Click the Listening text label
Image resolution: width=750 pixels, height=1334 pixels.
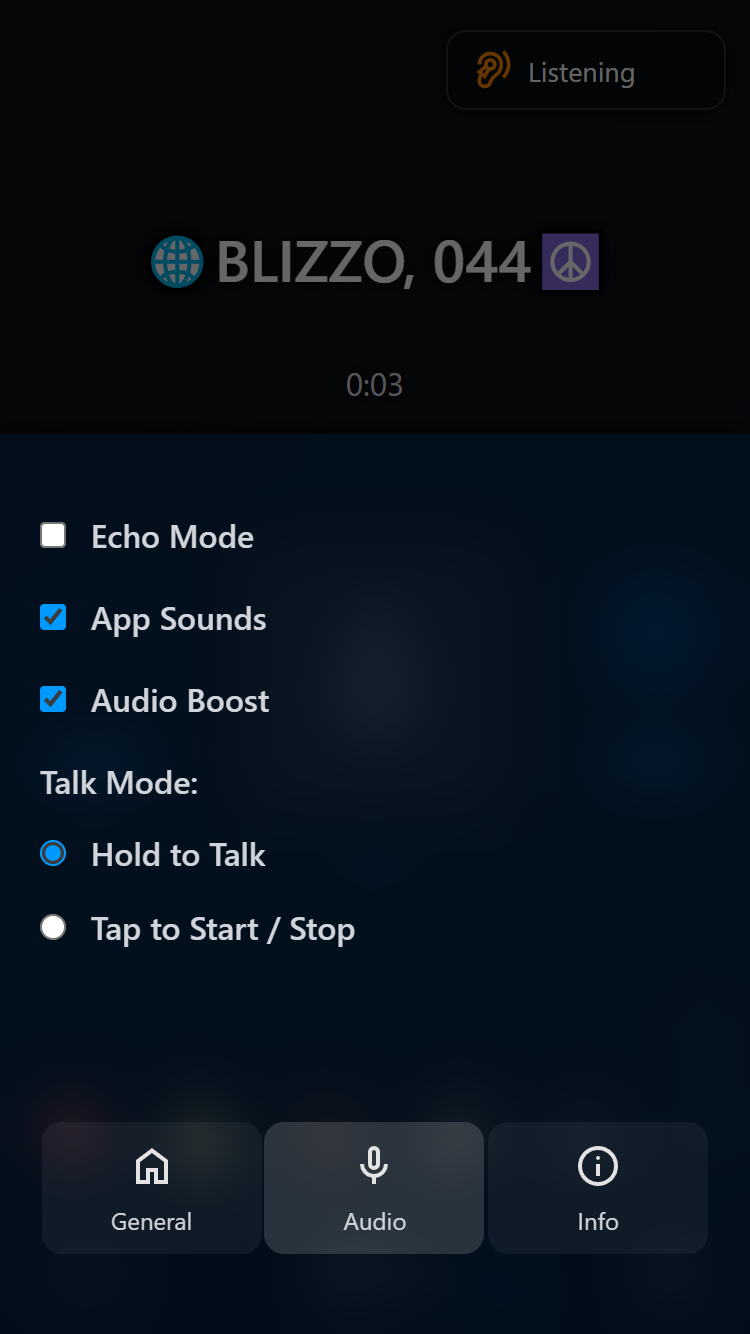click(x=580, y=72)
